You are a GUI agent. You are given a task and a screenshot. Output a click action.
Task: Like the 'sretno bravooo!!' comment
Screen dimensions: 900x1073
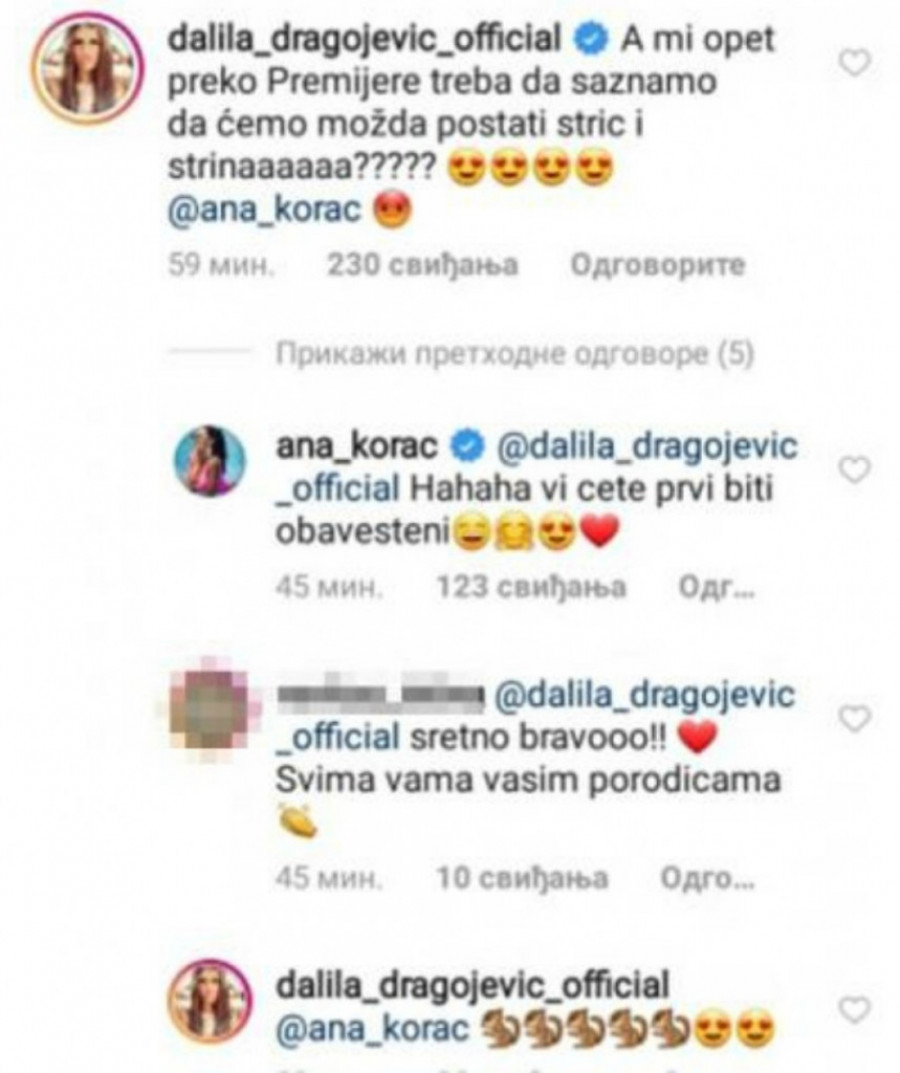click(854, 718)
